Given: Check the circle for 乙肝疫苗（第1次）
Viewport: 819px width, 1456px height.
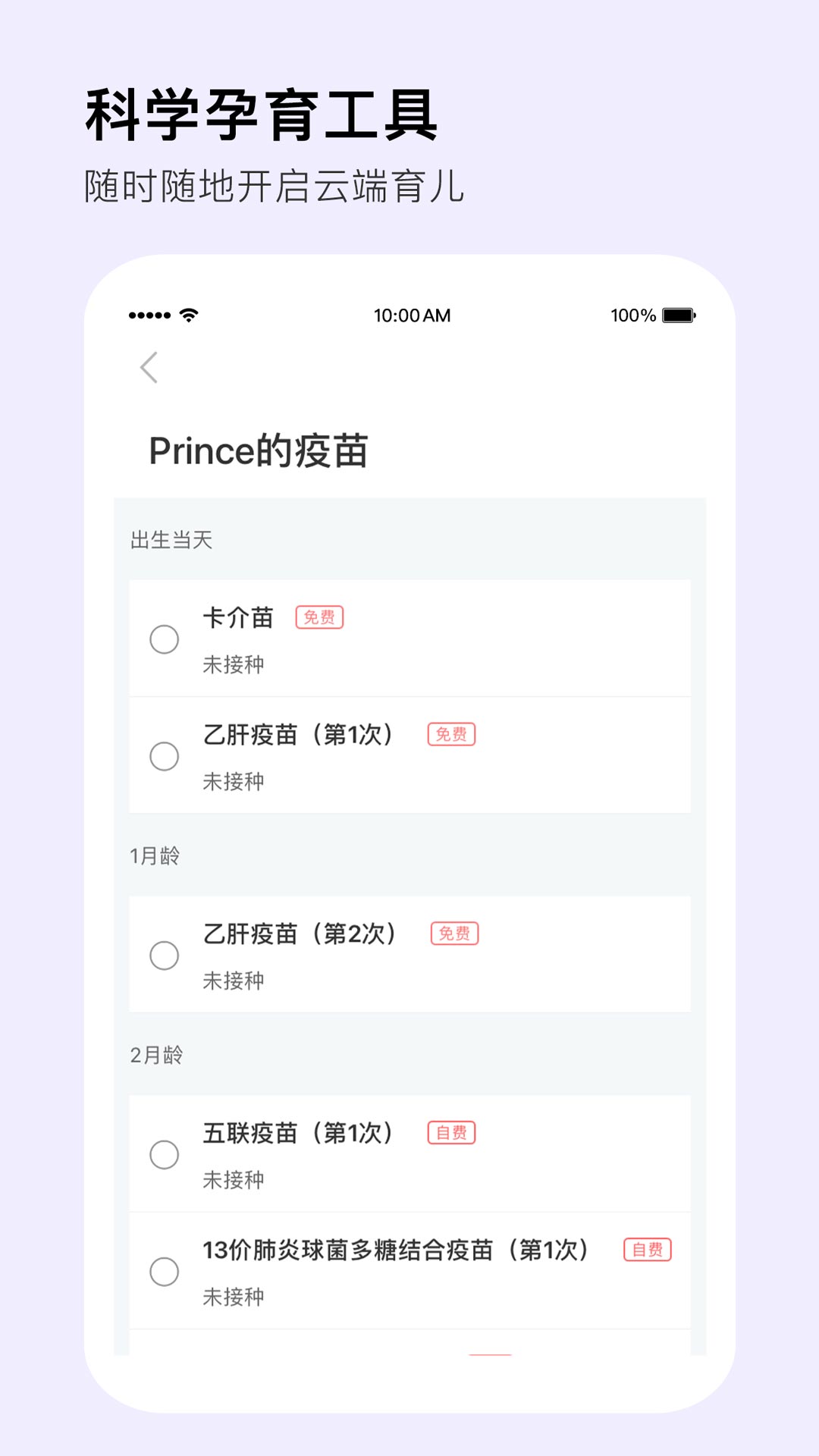Looking at the screenshot, I should [x=164, y=758].
